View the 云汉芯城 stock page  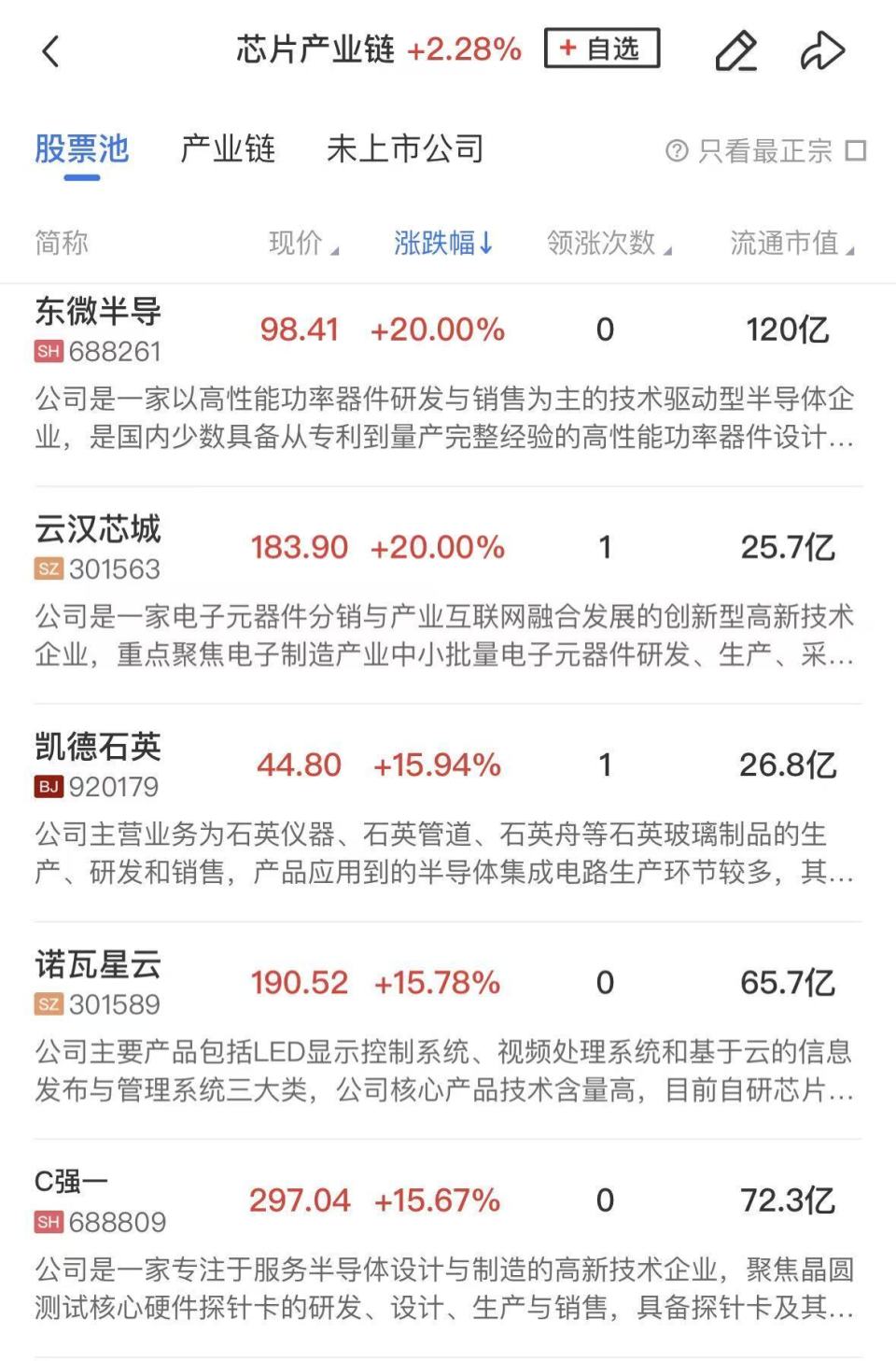click(x=96, y=530)
